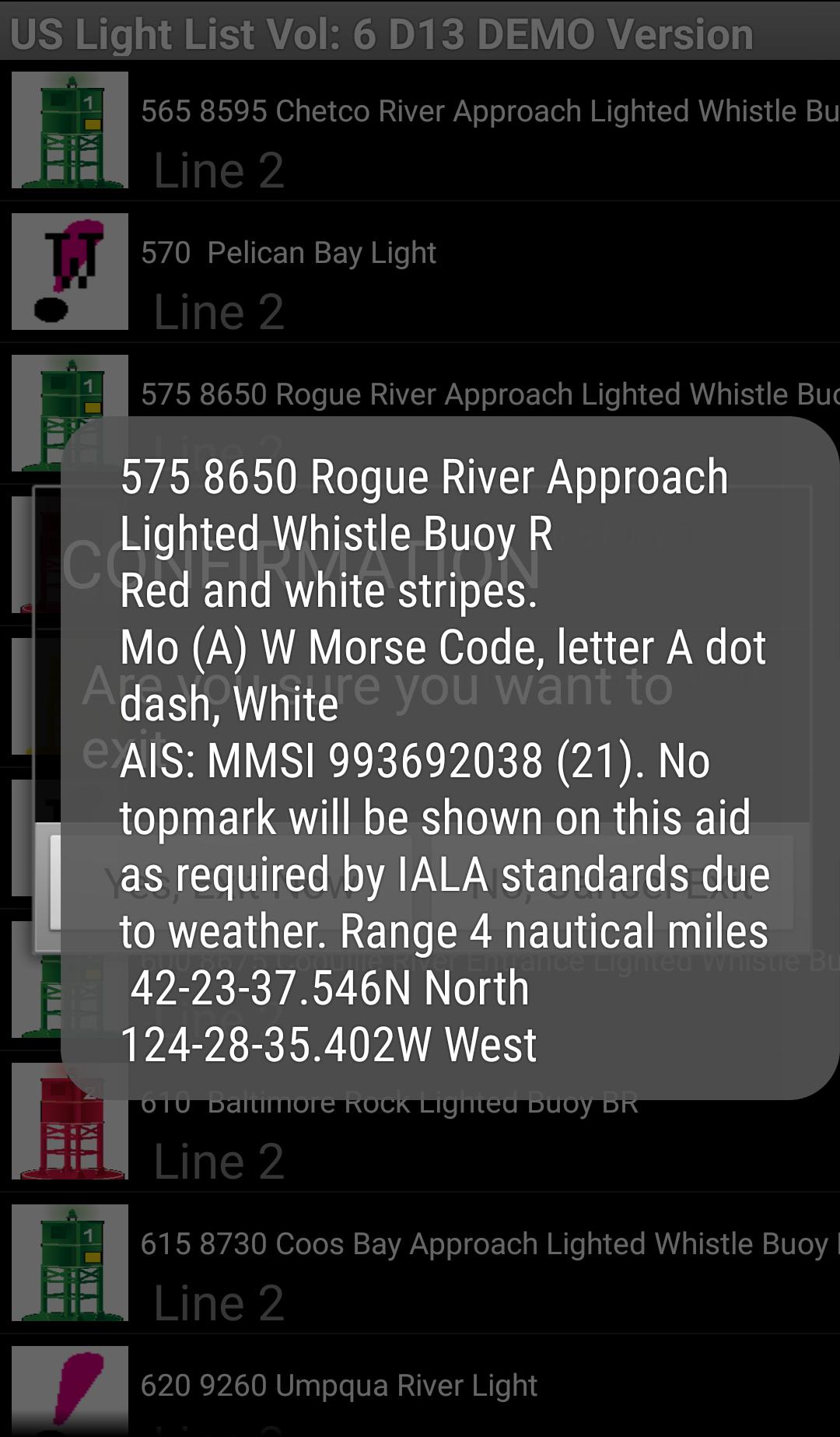Open entry 565 Chetco River Approach
The height and width of the screenshot is (1437, 840).
(x=467, y=111)
